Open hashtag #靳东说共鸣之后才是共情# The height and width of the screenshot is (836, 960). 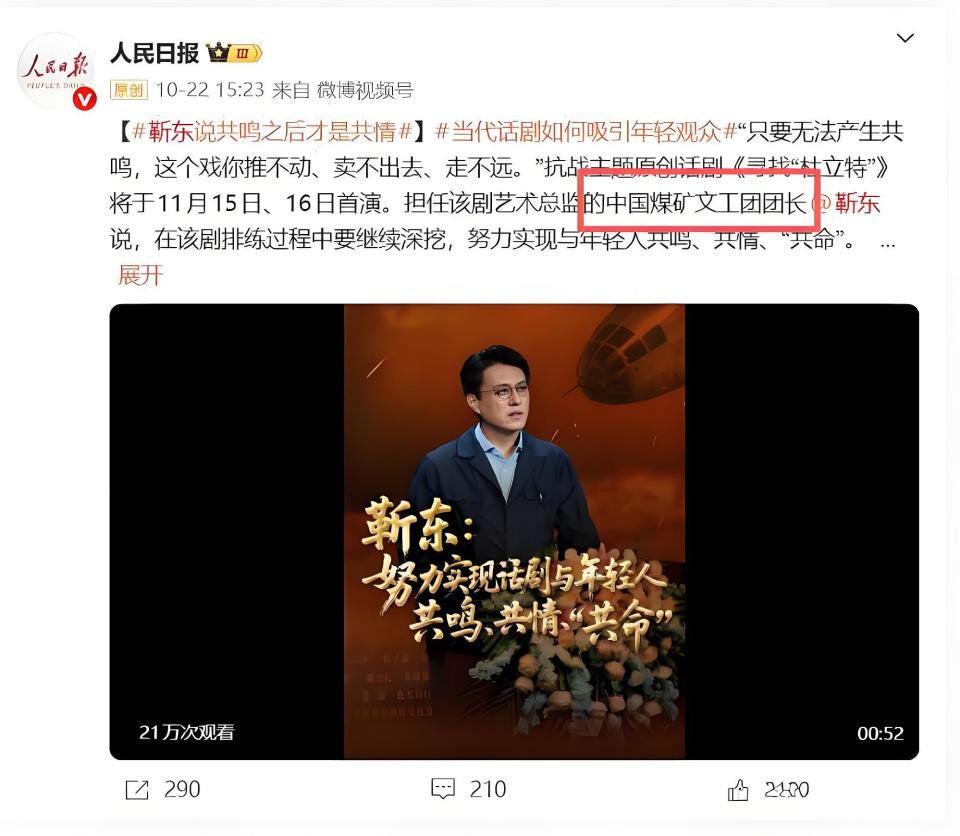click(x=272, y=131)
